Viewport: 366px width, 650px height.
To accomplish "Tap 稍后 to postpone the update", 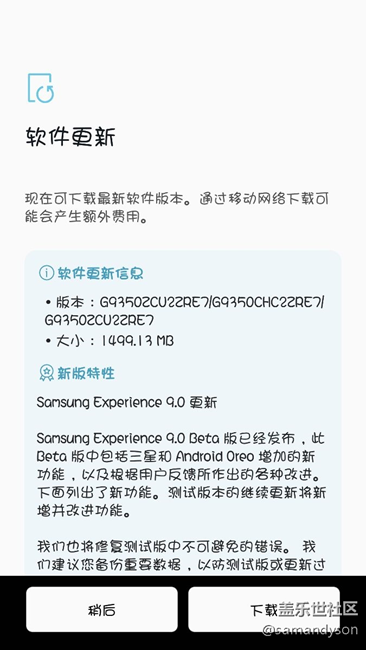I will [102, 609].
